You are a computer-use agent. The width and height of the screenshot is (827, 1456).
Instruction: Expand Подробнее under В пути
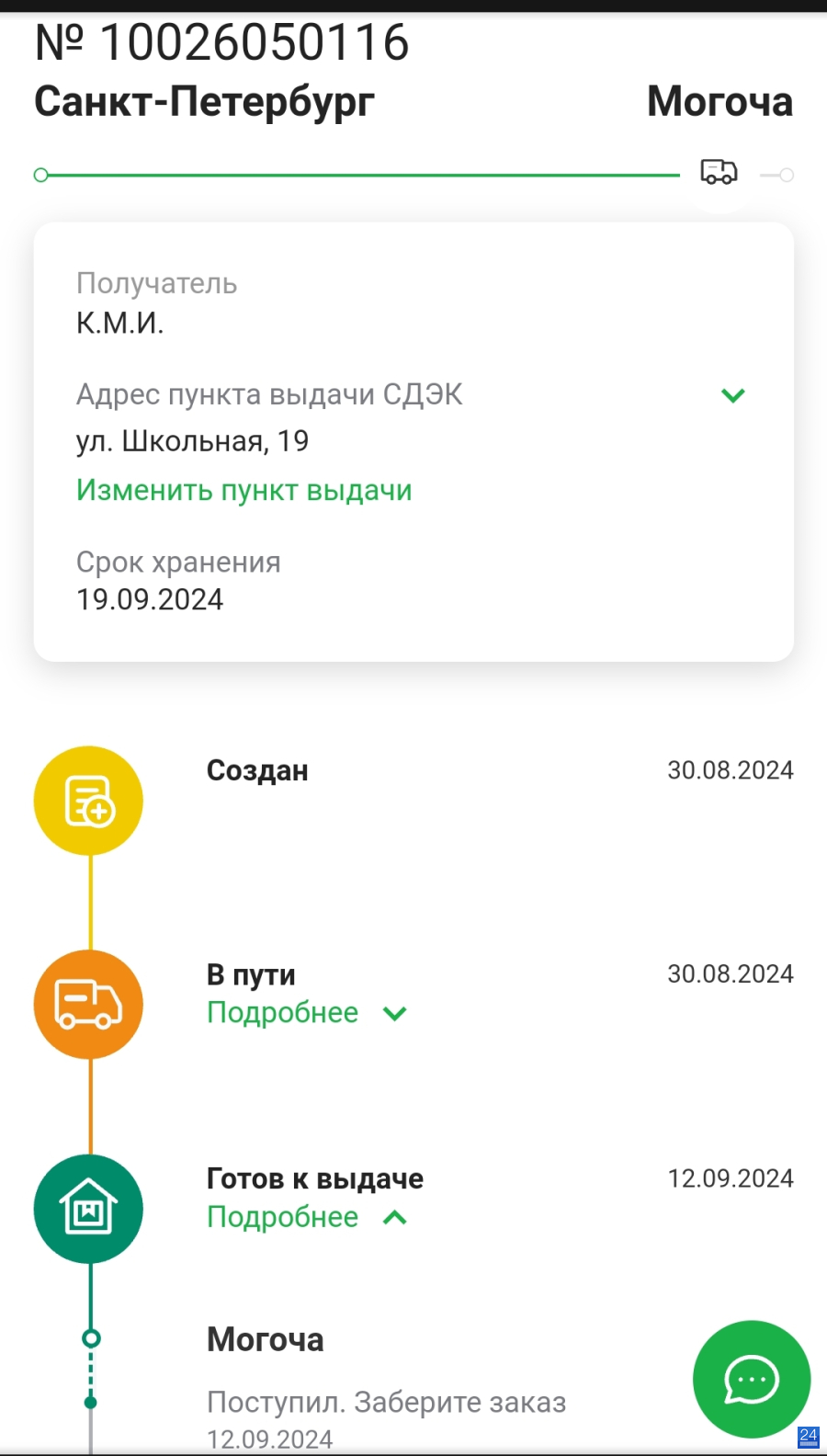(306, 1013)
